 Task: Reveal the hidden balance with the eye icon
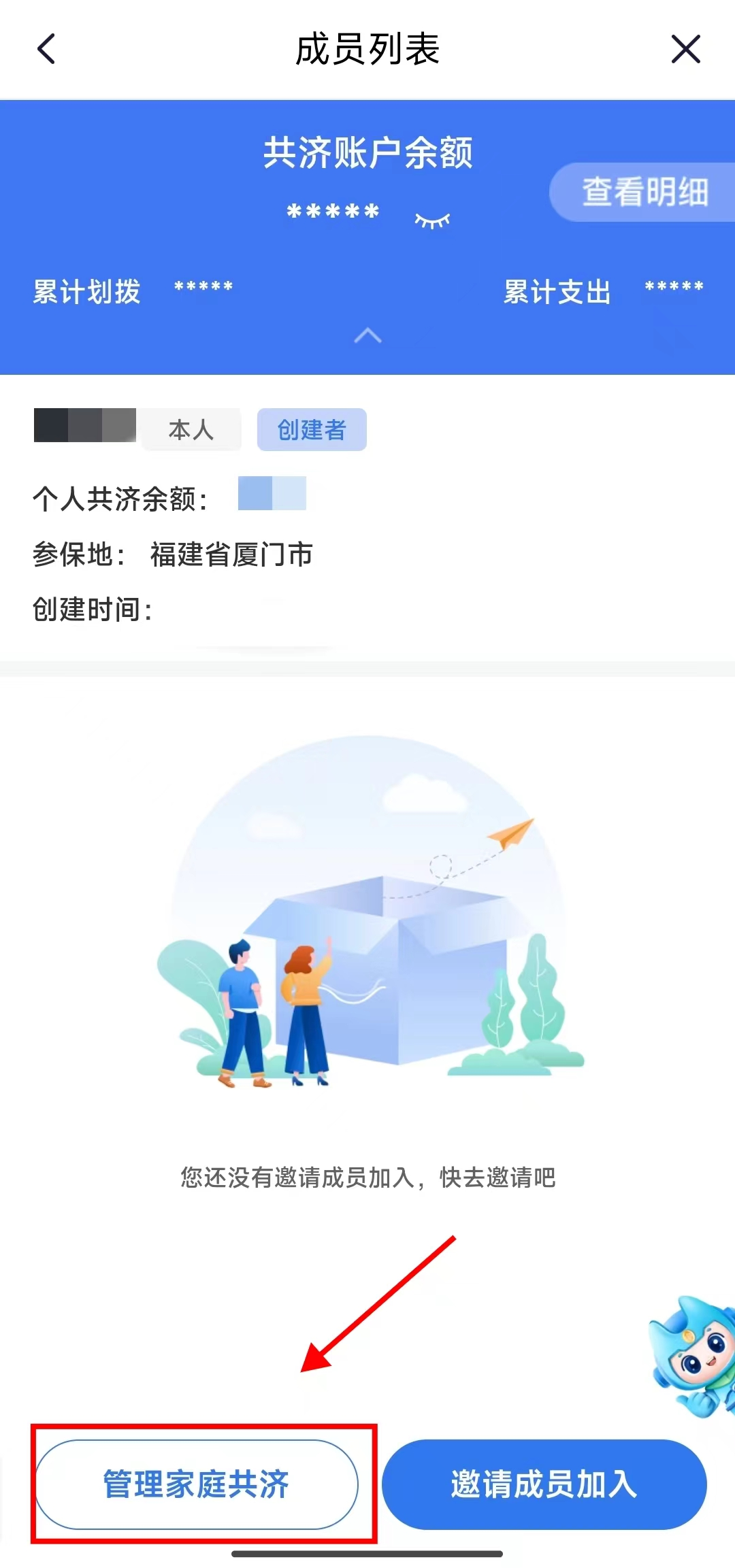click(432, 220)
